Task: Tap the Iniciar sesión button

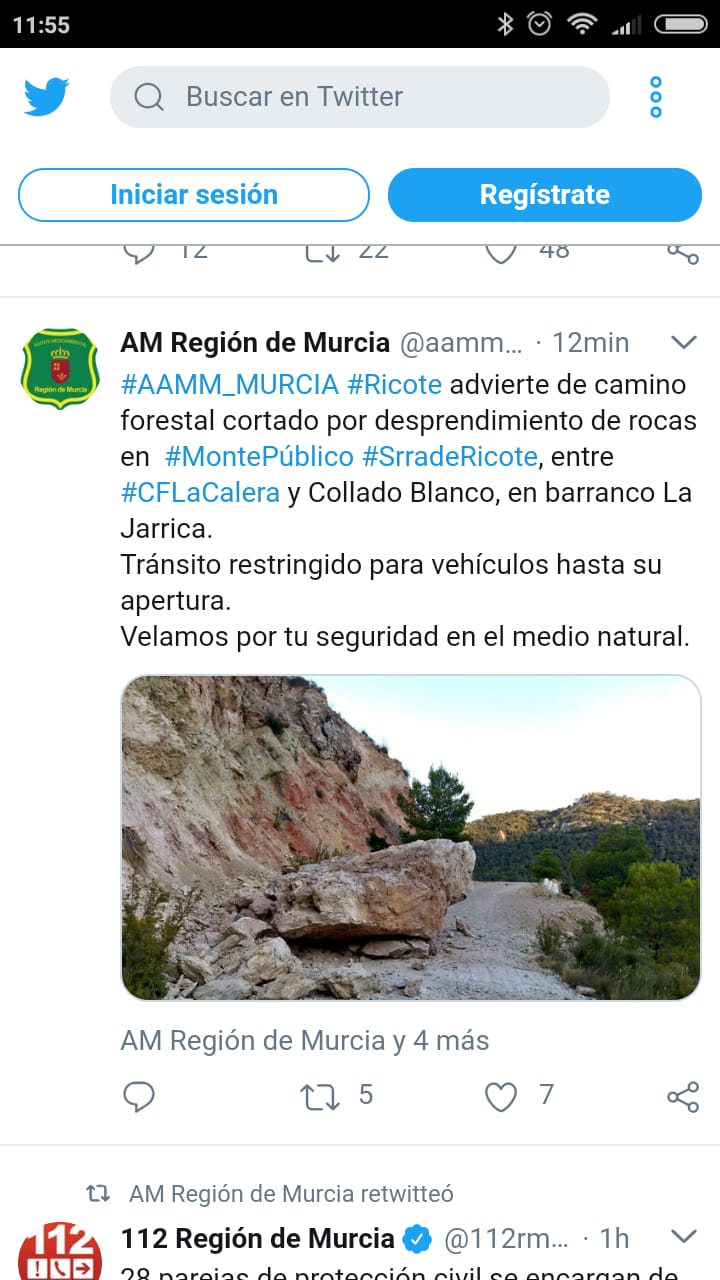Action: coord(194,194)
